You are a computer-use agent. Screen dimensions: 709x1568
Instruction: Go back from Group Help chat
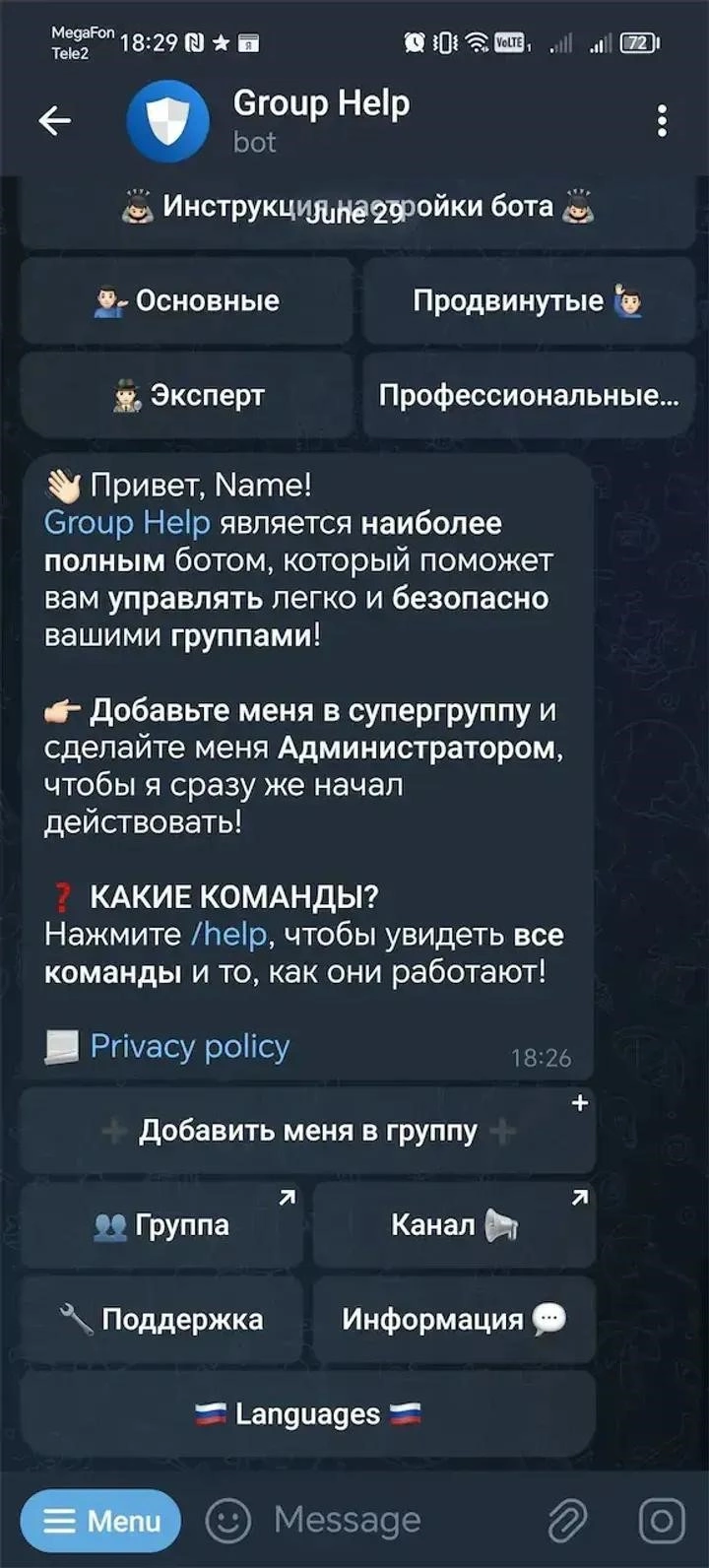[x=55, y=121]
